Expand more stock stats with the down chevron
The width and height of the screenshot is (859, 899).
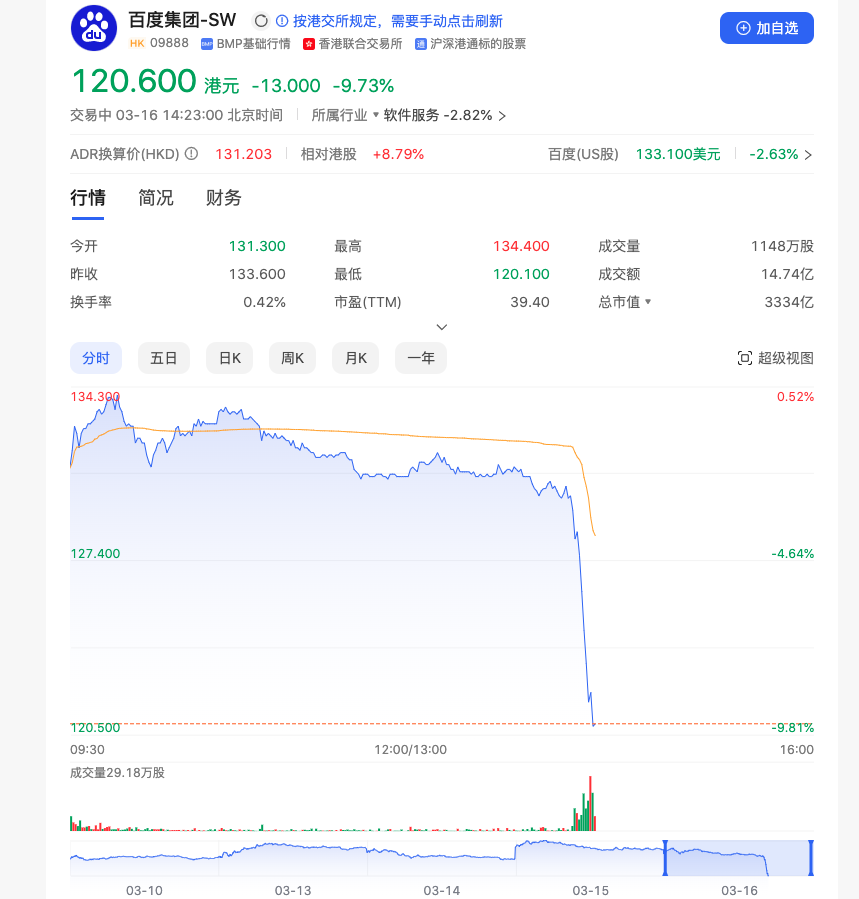pos(441,326)
